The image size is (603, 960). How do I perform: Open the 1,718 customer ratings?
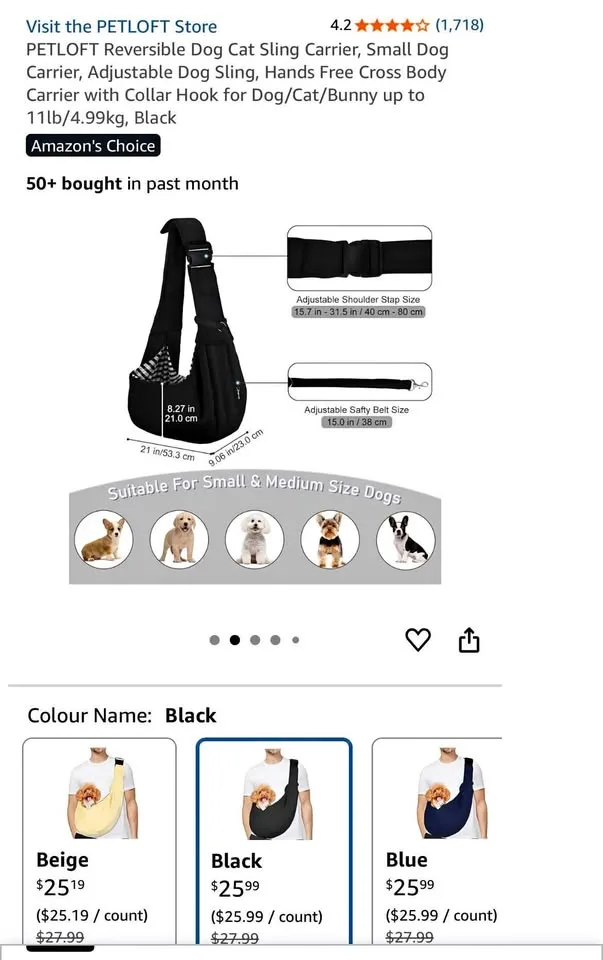[x=459, y=25]
